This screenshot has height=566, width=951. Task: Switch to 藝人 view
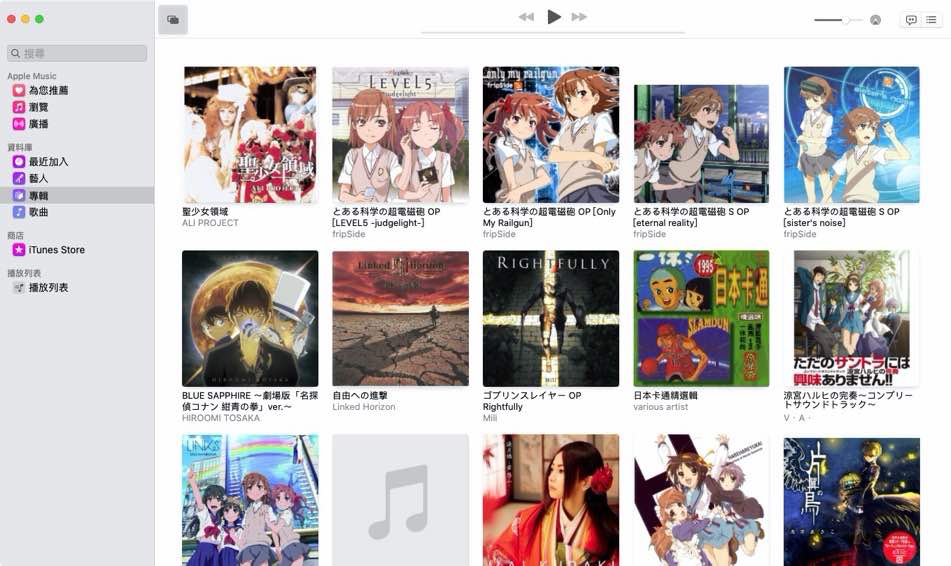pyautogui.click(x=38, y=178)
